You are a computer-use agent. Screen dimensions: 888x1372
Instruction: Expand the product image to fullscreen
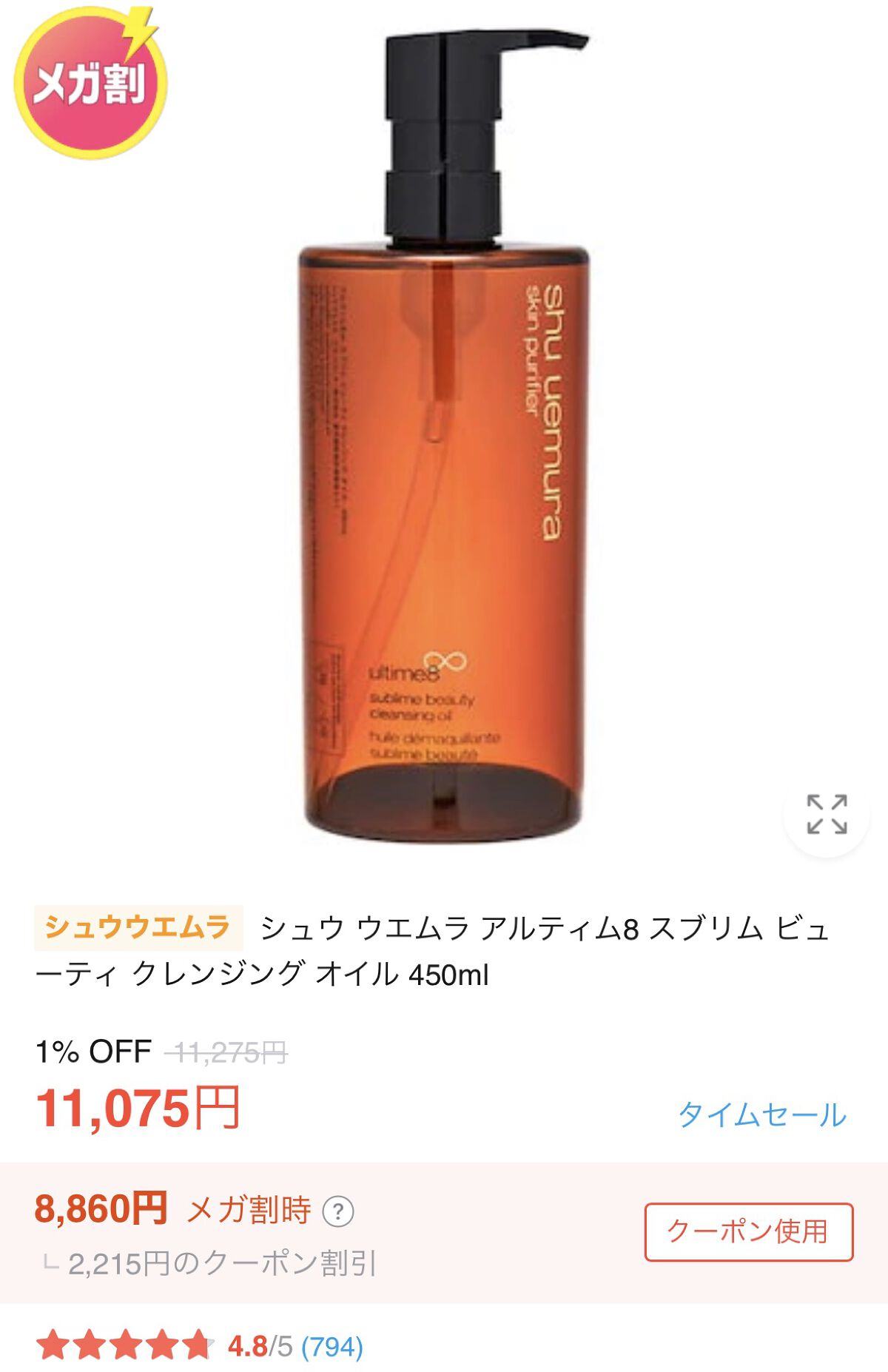(826, 815)
